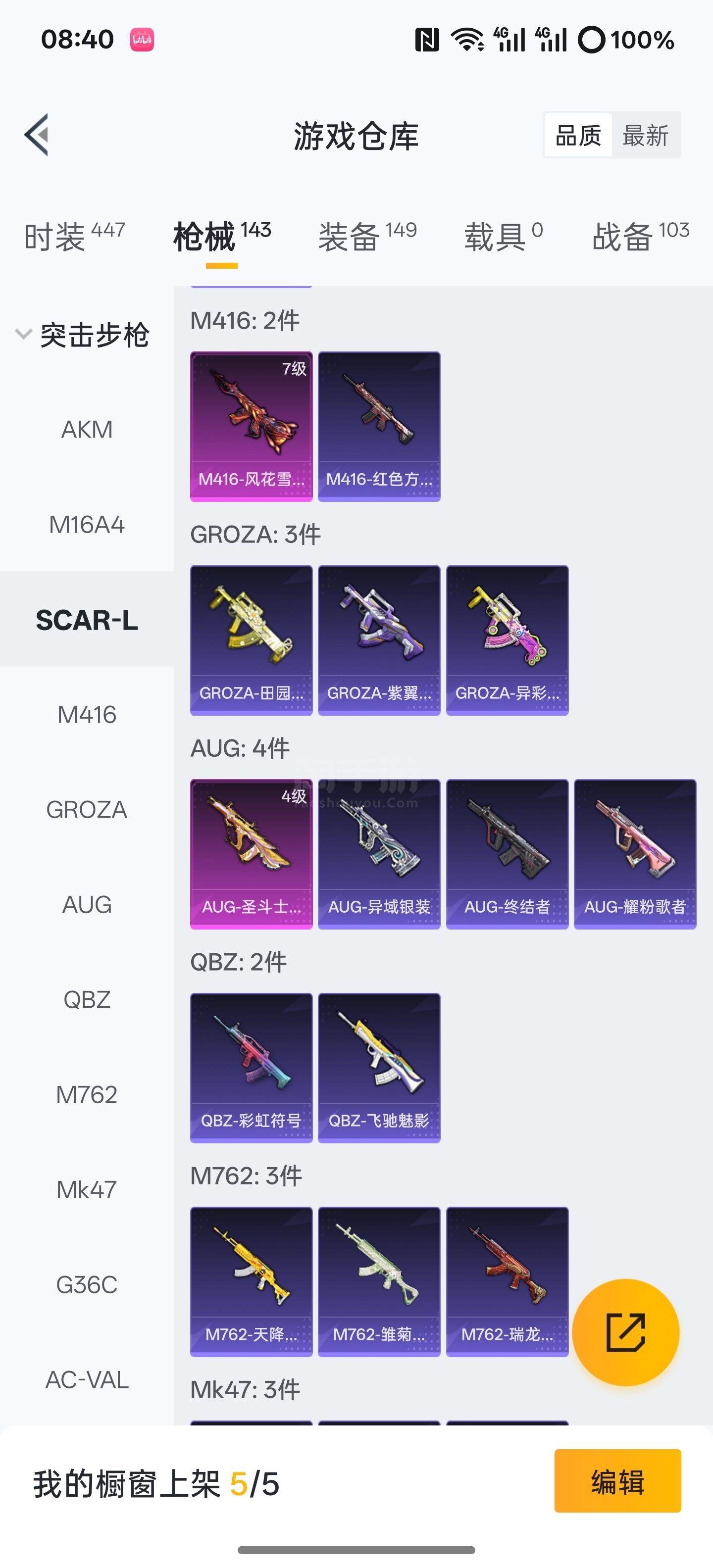The height and width of the screenshot is (1568, 713).
Task: Open the AUG-耀粉歌者 skin tile
Action: 635,854
